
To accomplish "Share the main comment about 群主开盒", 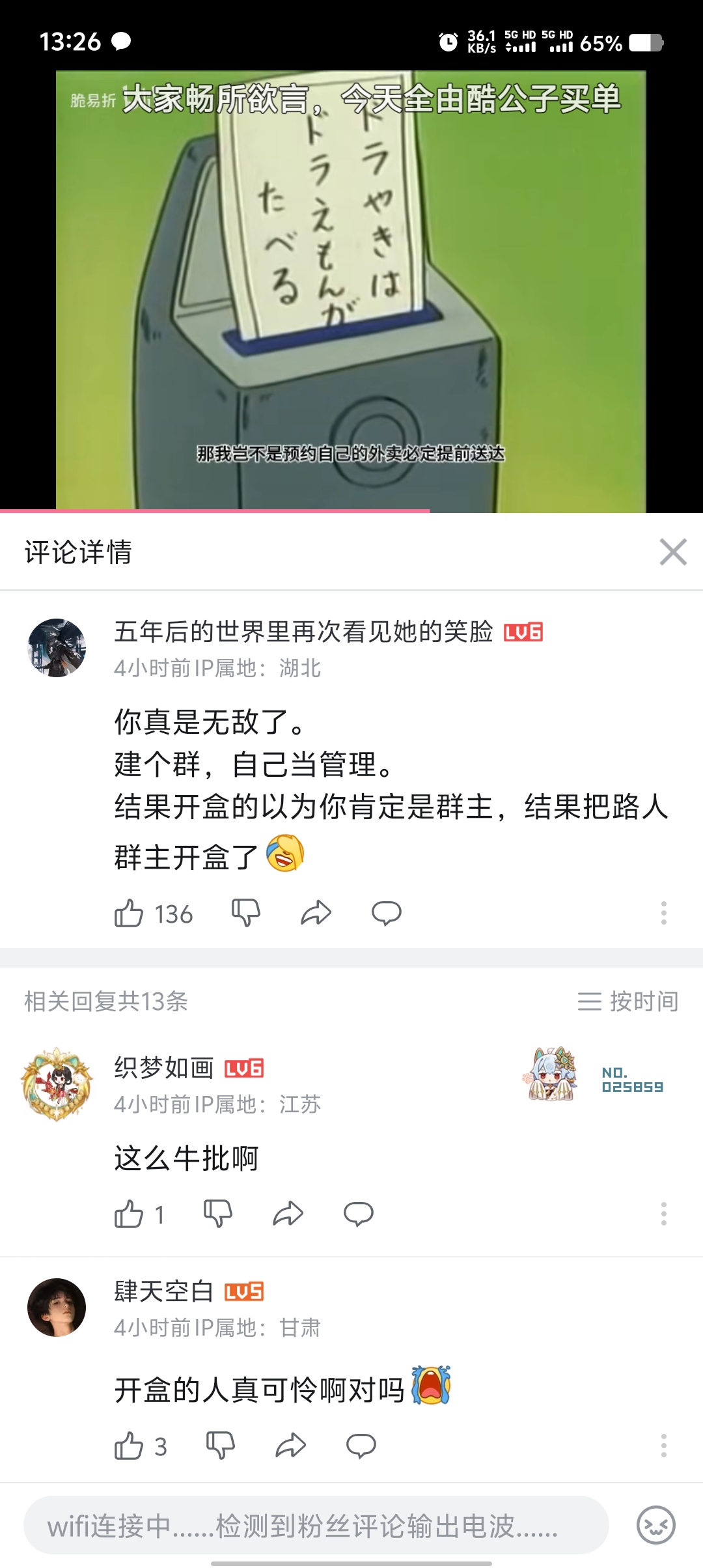I will (x=316, y=913).
